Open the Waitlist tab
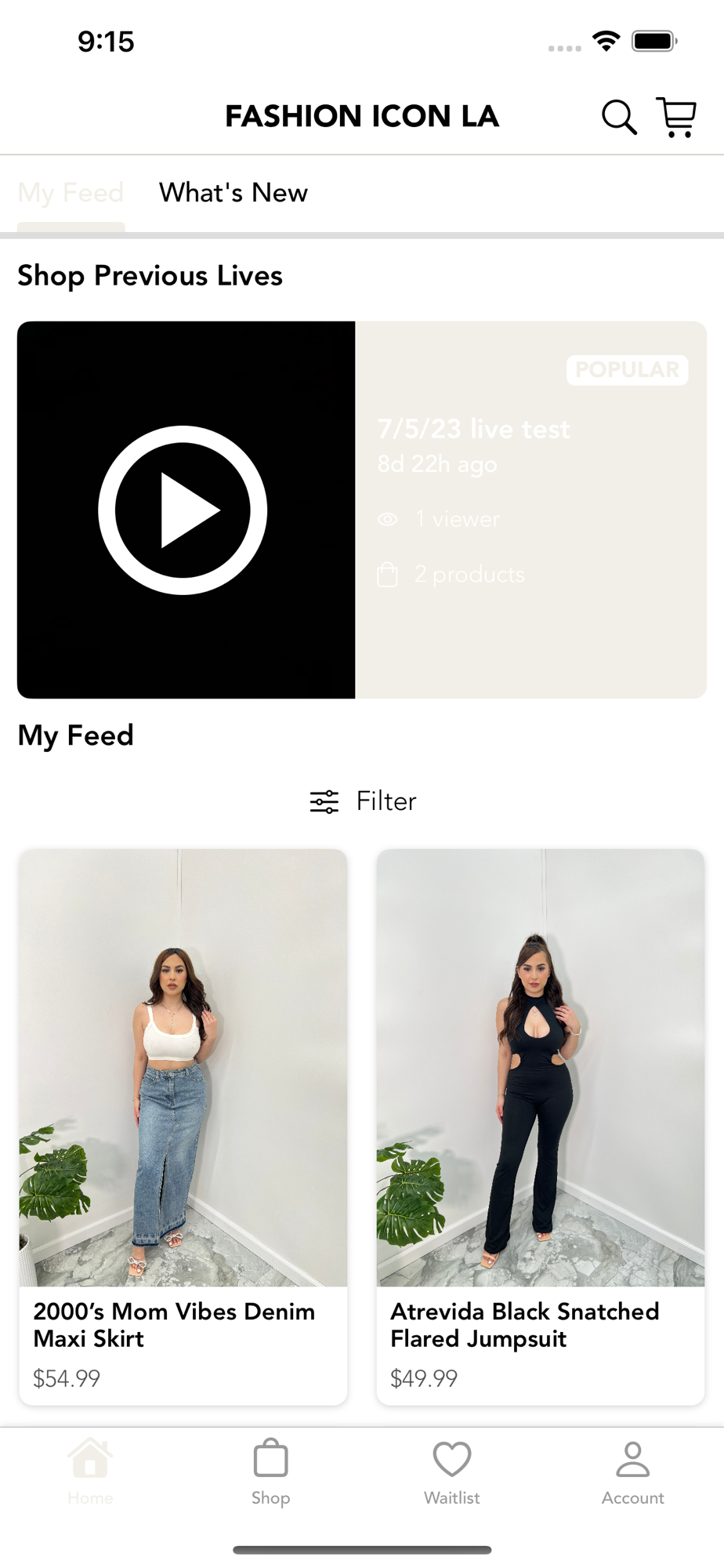Screen dimensions: 724x1568 click(452, 1471)
